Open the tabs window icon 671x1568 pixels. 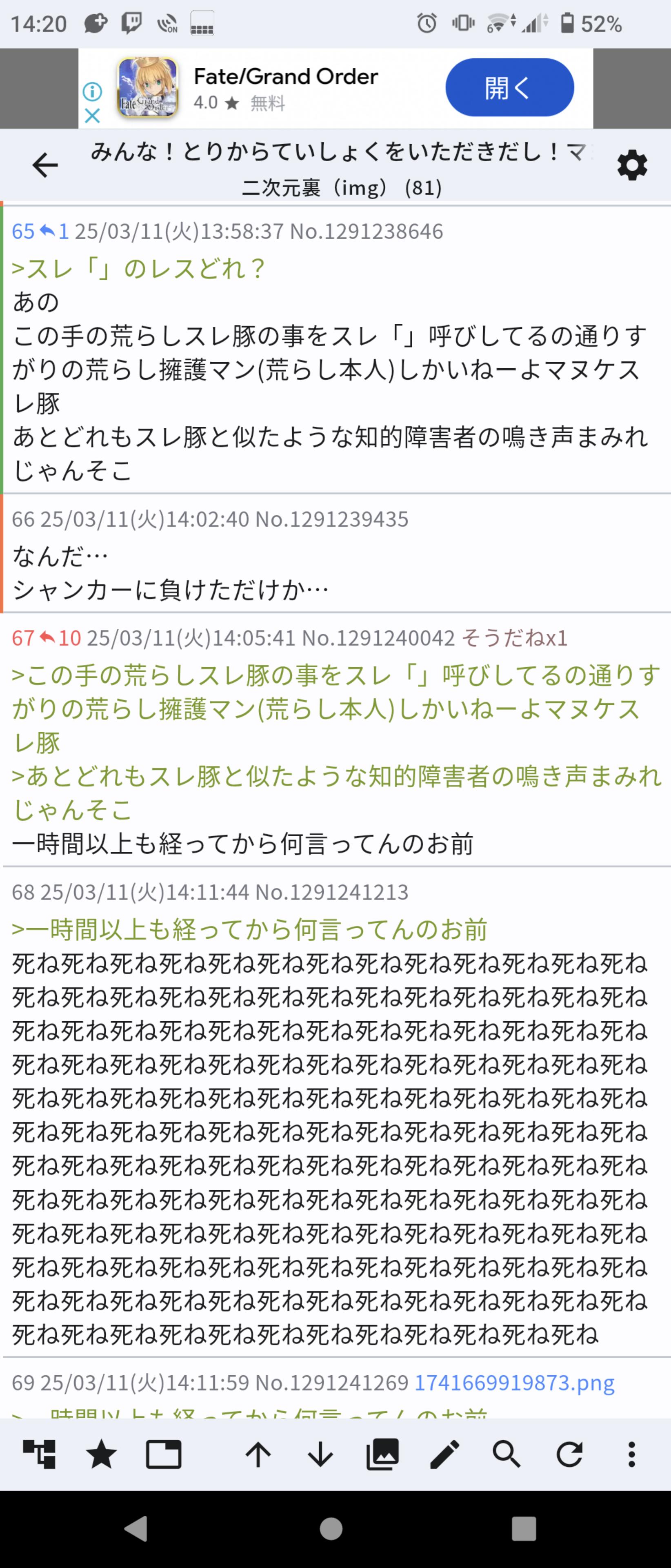164,1455
